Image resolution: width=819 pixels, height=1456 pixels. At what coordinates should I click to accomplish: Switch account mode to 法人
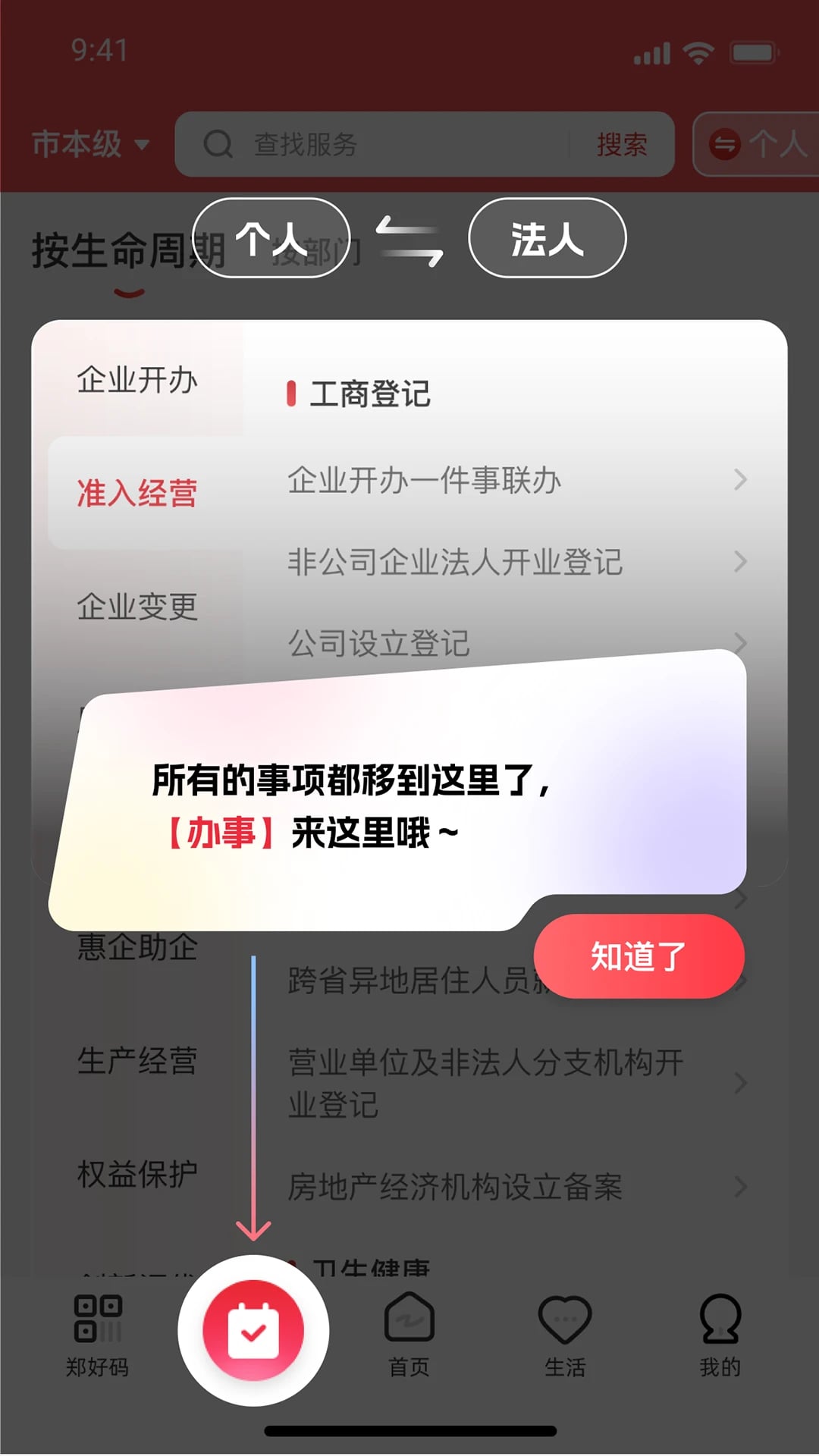pos(547,239)
